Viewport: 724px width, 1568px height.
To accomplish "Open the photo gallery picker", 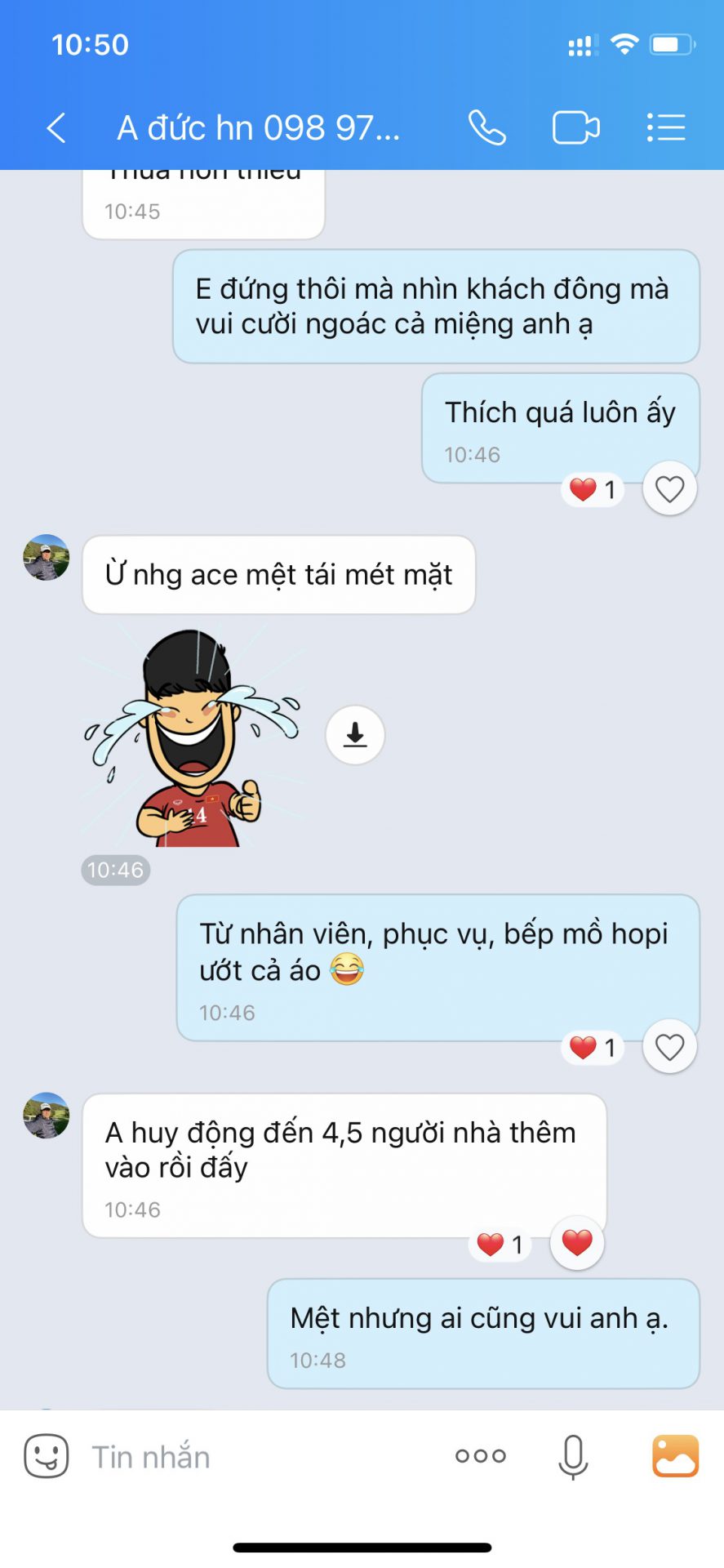I will click(x=675, y=1456).
